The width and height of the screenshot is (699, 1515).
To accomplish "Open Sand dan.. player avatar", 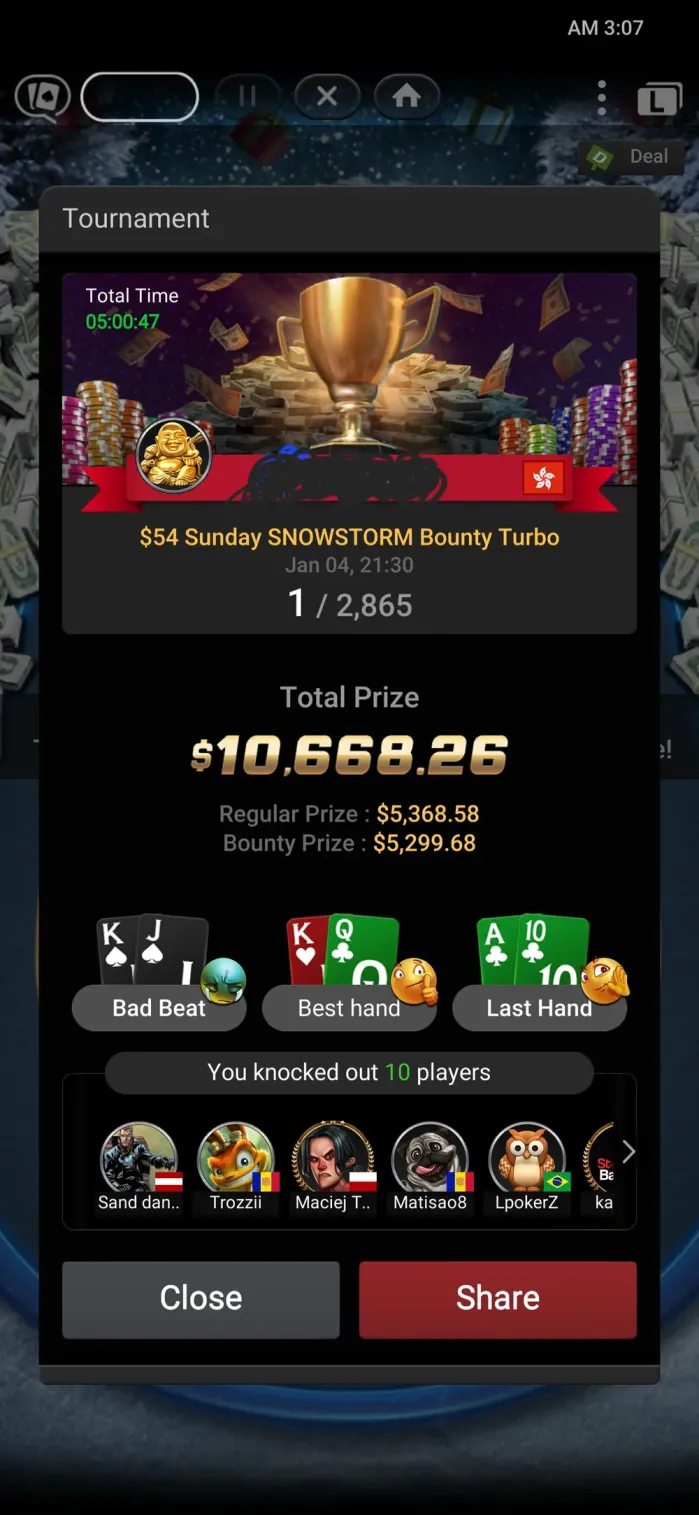I will [139, 1160].
